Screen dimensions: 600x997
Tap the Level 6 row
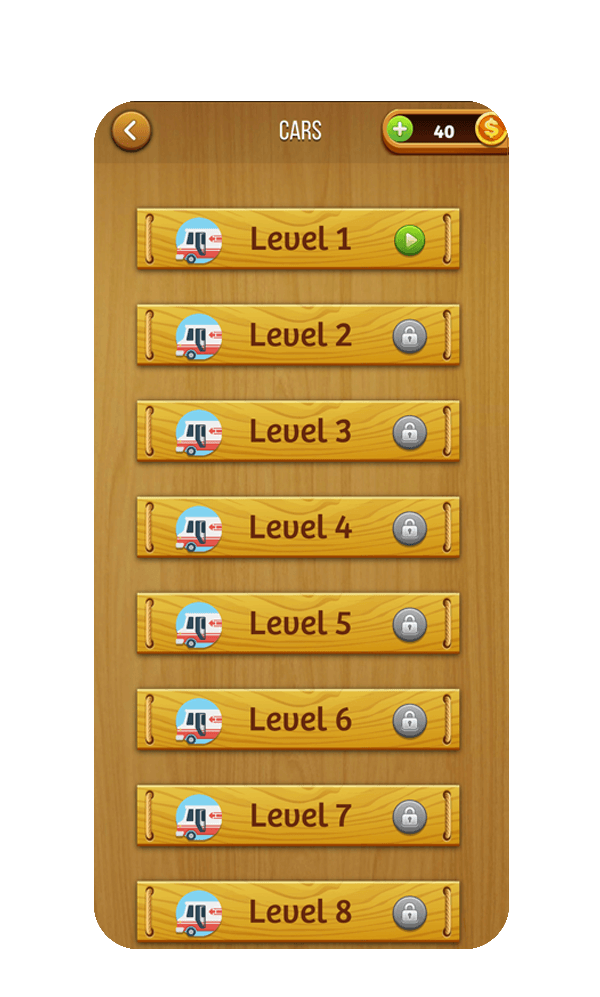298,720
